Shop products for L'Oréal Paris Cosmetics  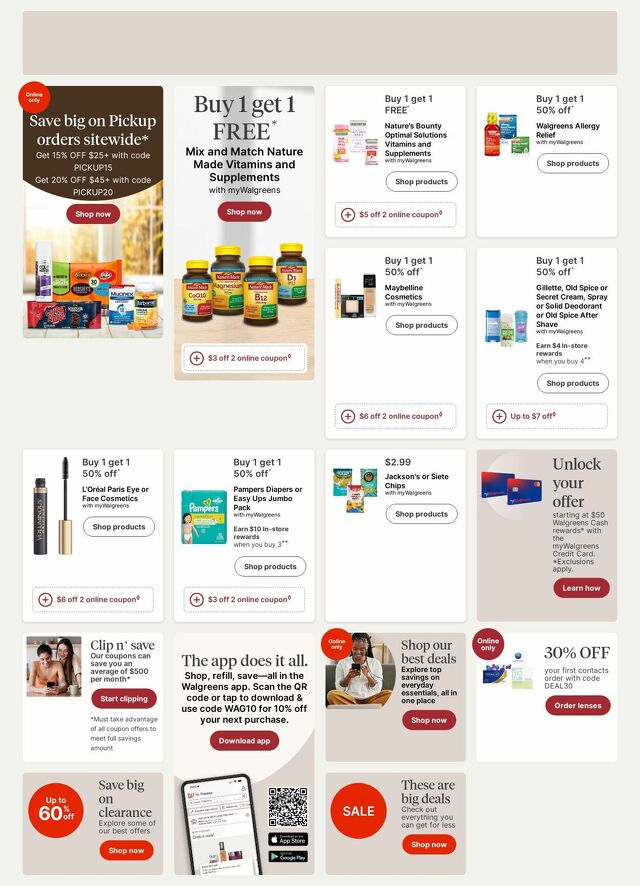pos(119,527)
